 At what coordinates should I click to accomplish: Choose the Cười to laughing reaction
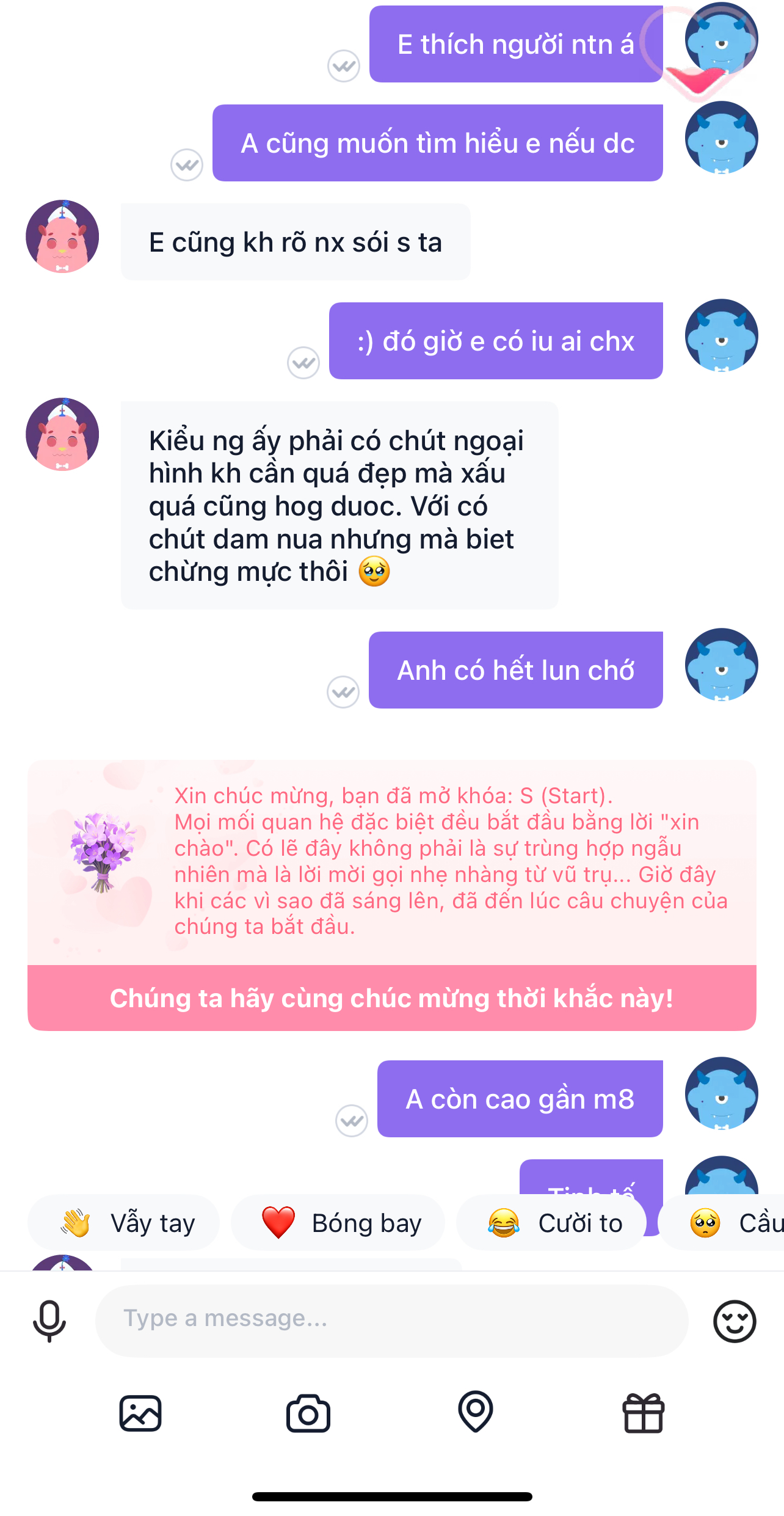[551, 1223]
